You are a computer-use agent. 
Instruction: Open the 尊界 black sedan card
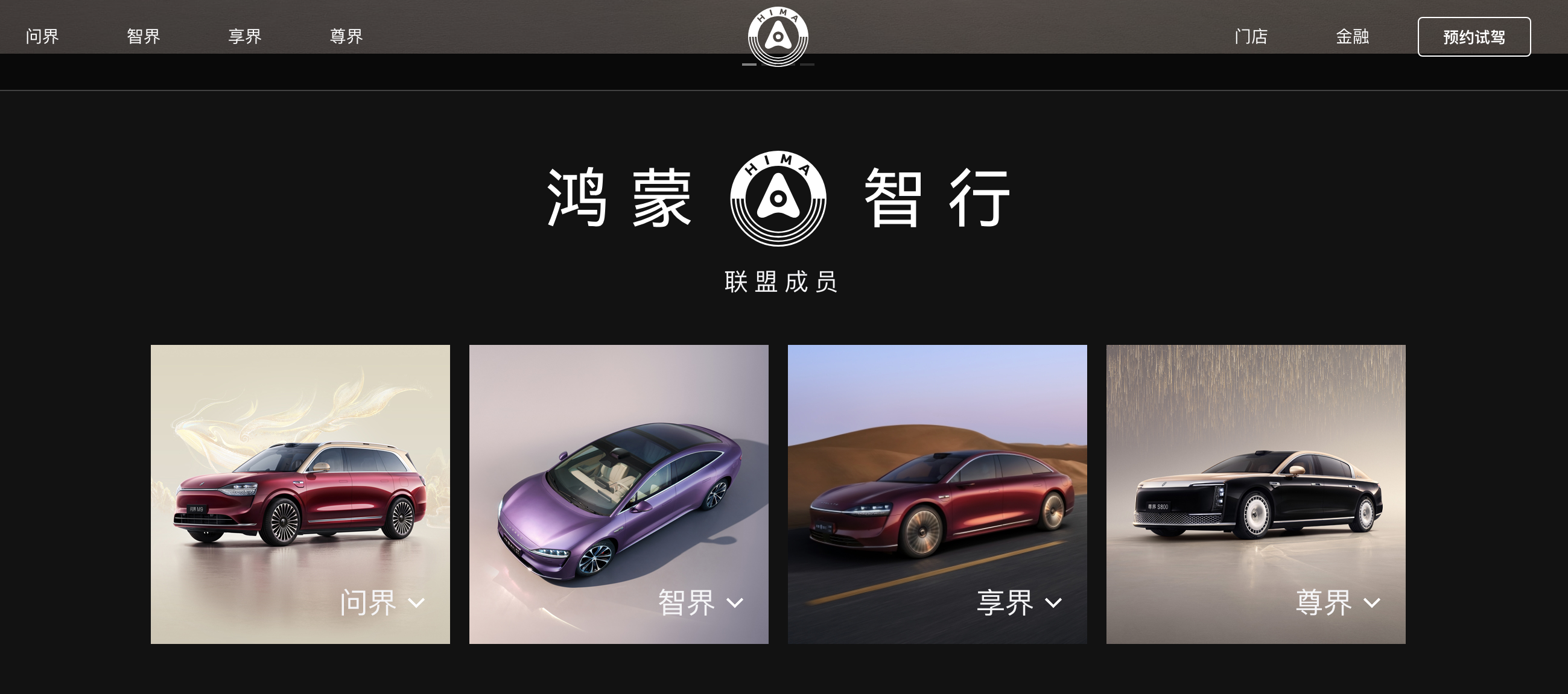(x=1255, y=481)
